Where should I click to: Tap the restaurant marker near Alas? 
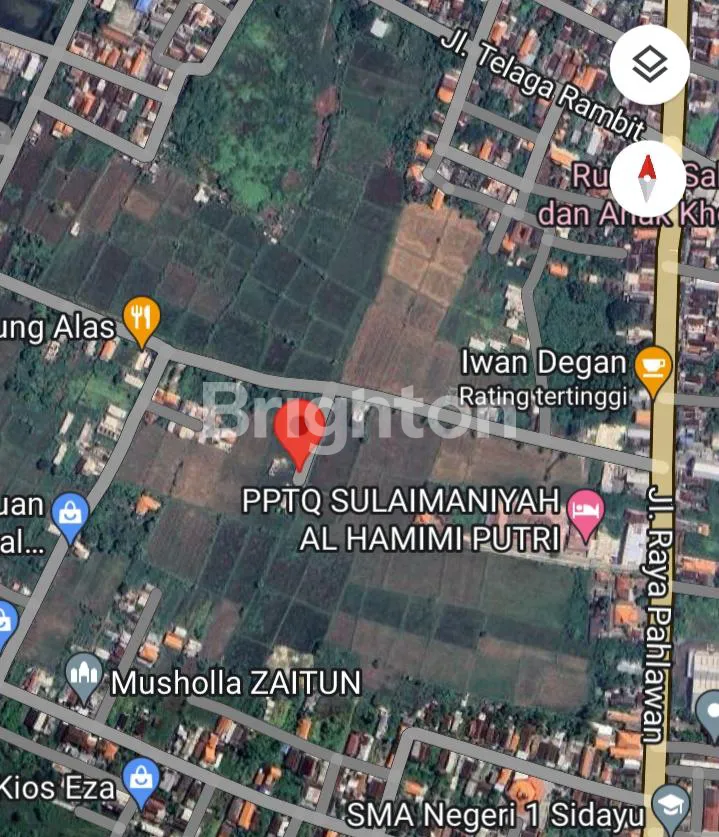pyautogui.click(x=142, y=321)
